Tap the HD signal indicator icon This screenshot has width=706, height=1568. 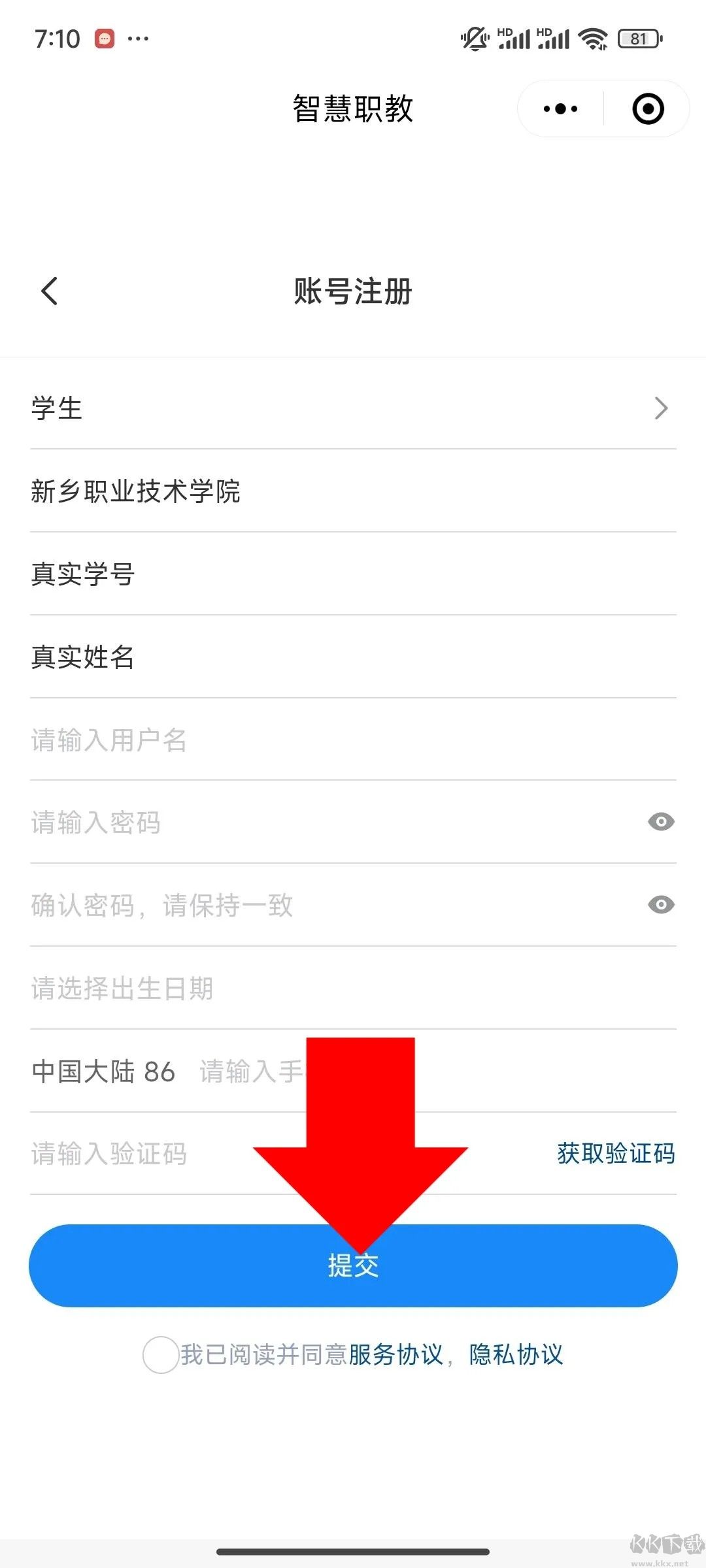(516, 38)
